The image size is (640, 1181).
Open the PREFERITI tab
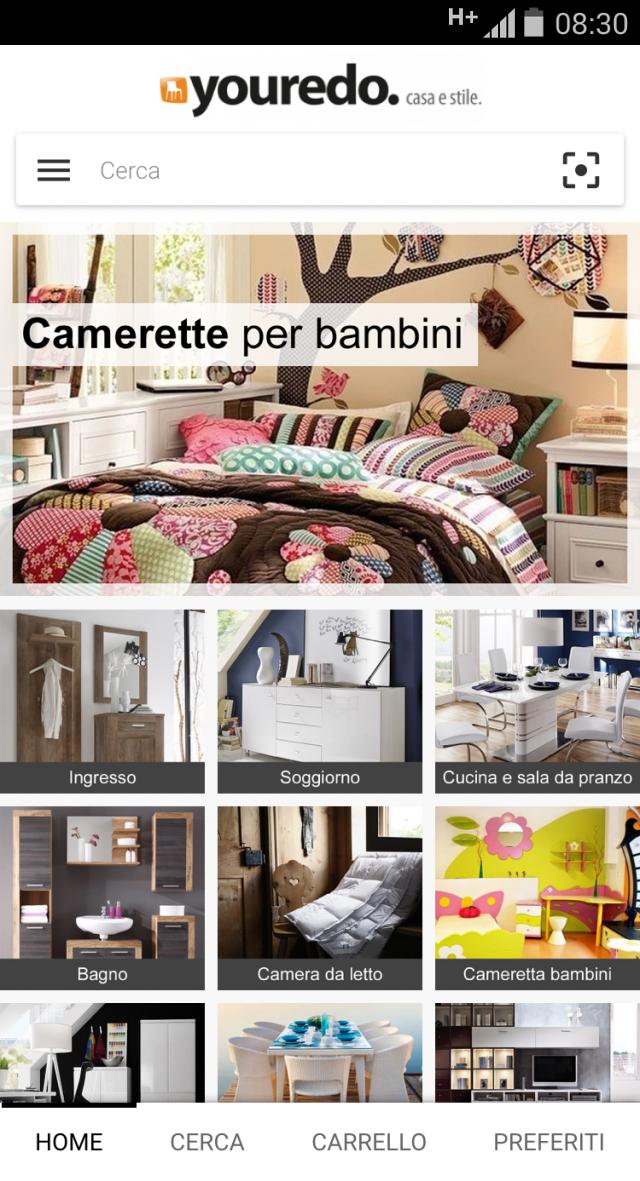click(549, 1142)
